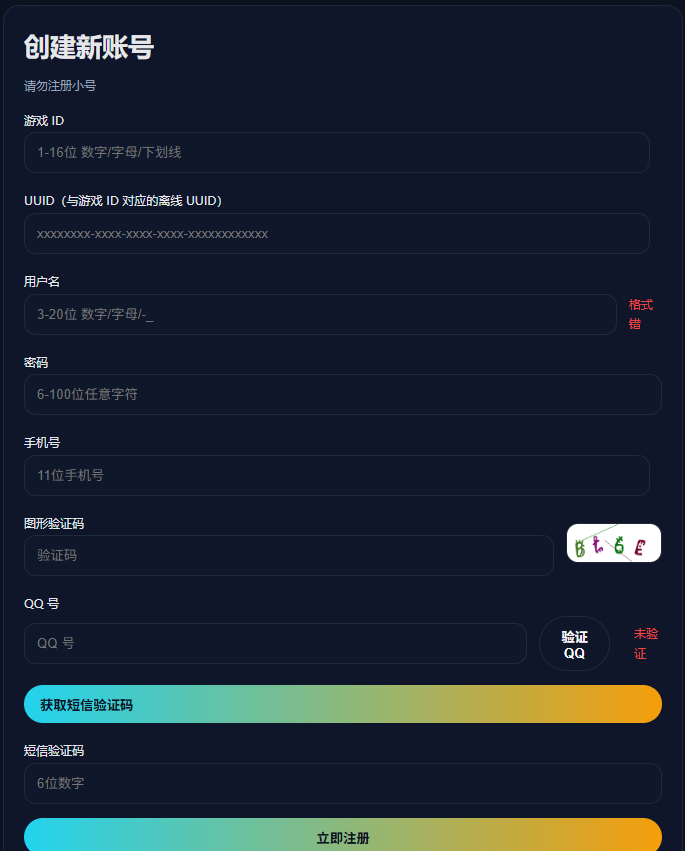Tap 获取短信验证码 to request SMS code
The height and width of the screenshot is (851, 685).
click(342, 704)
